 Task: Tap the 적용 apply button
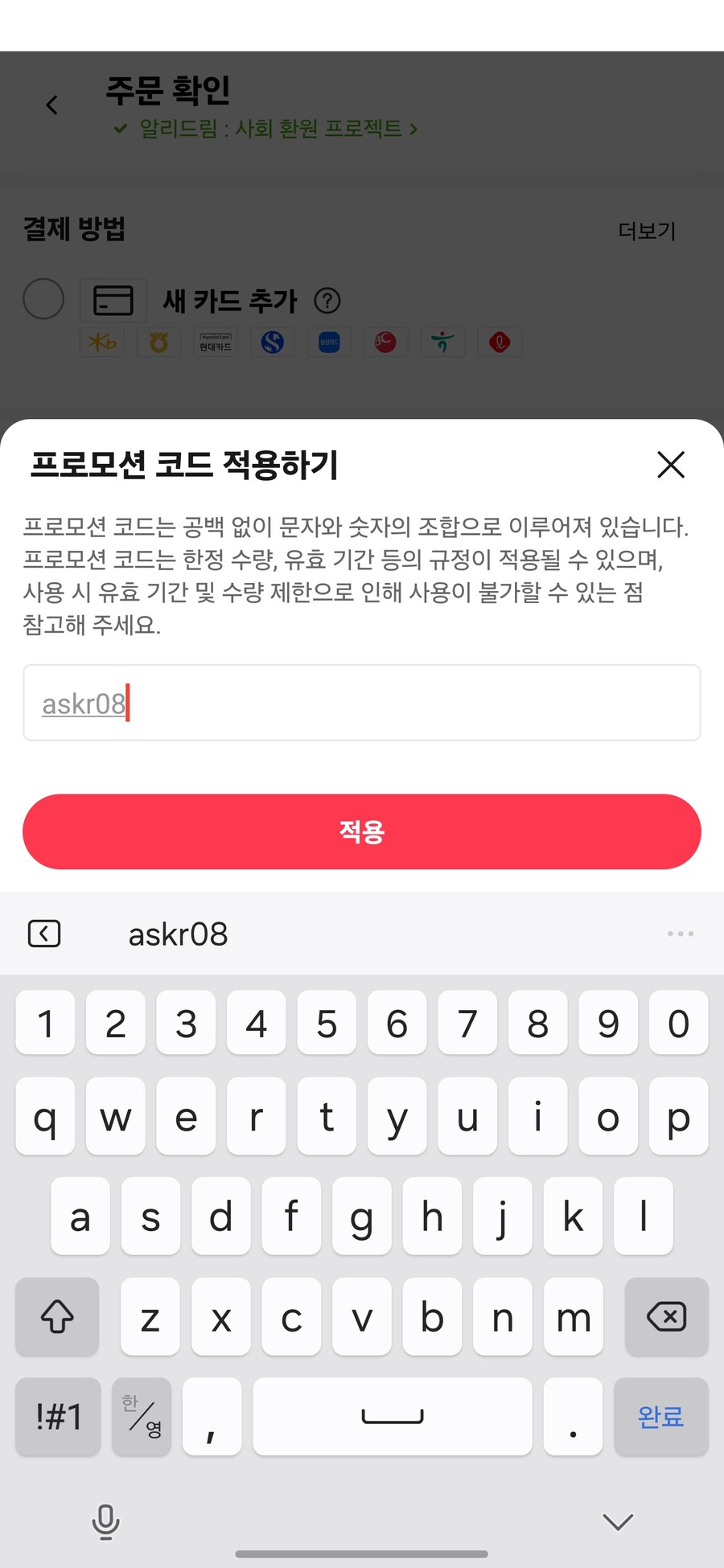pyautogui.click(x=362, y=831)
